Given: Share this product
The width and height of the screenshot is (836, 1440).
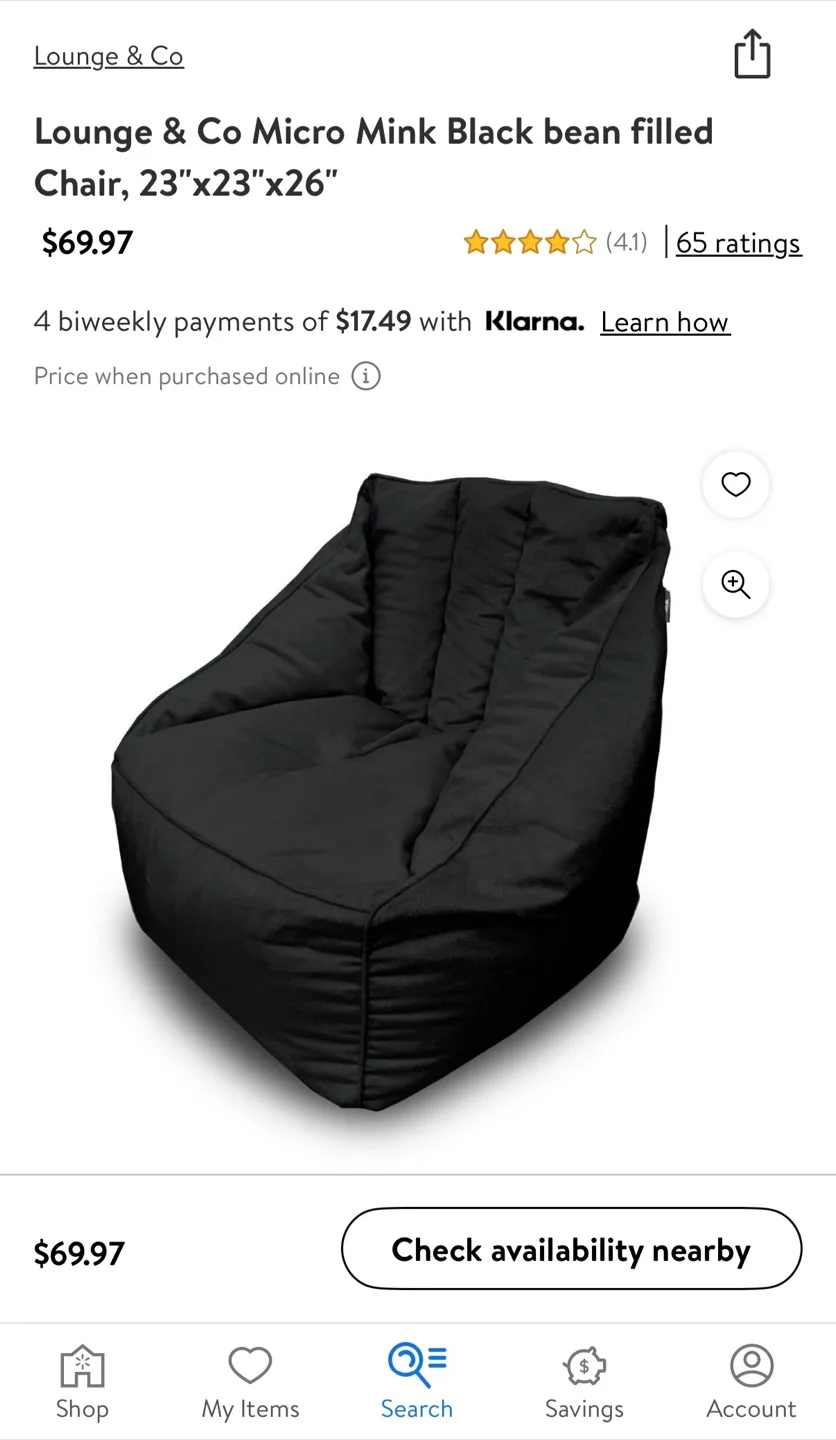Looking at the screenshot, I should 751,54.
